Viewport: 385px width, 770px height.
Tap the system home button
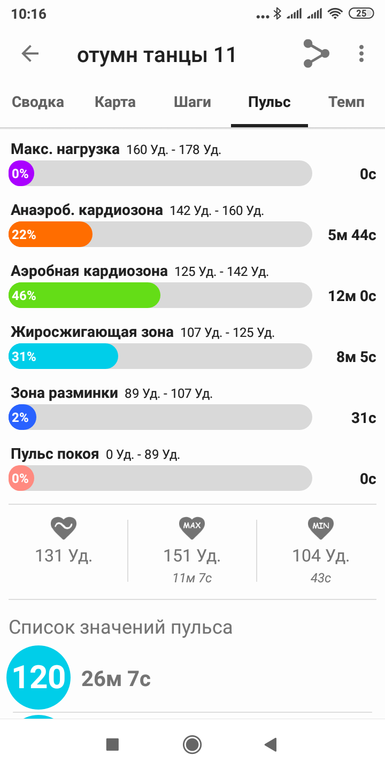[192, 744]
